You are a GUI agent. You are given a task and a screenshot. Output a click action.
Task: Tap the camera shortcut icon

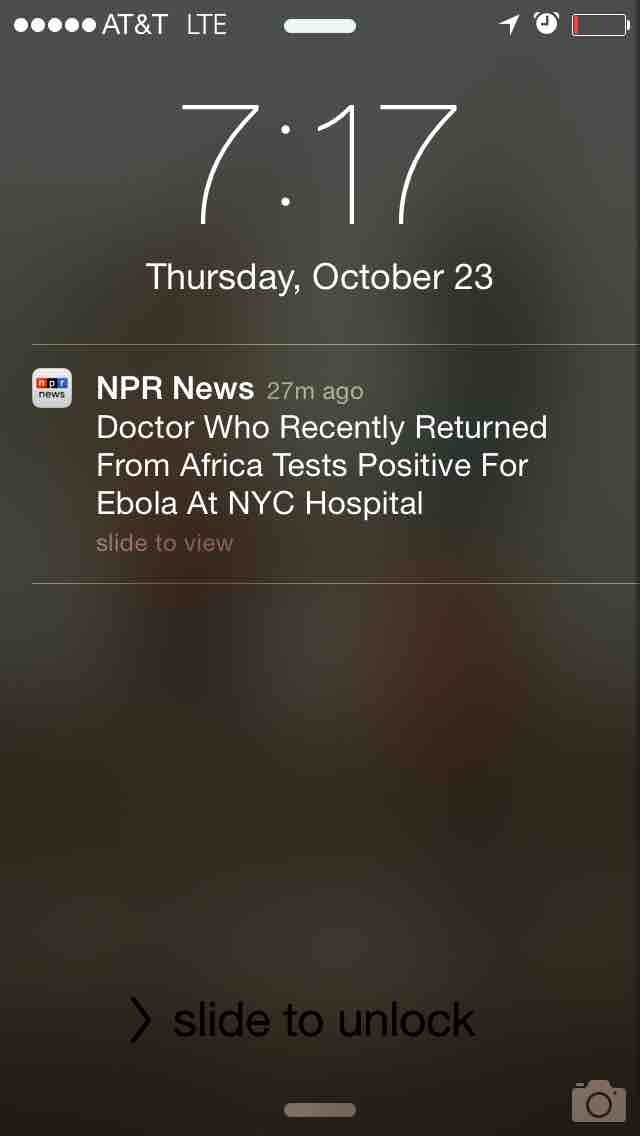click(x=598, y=1100)
